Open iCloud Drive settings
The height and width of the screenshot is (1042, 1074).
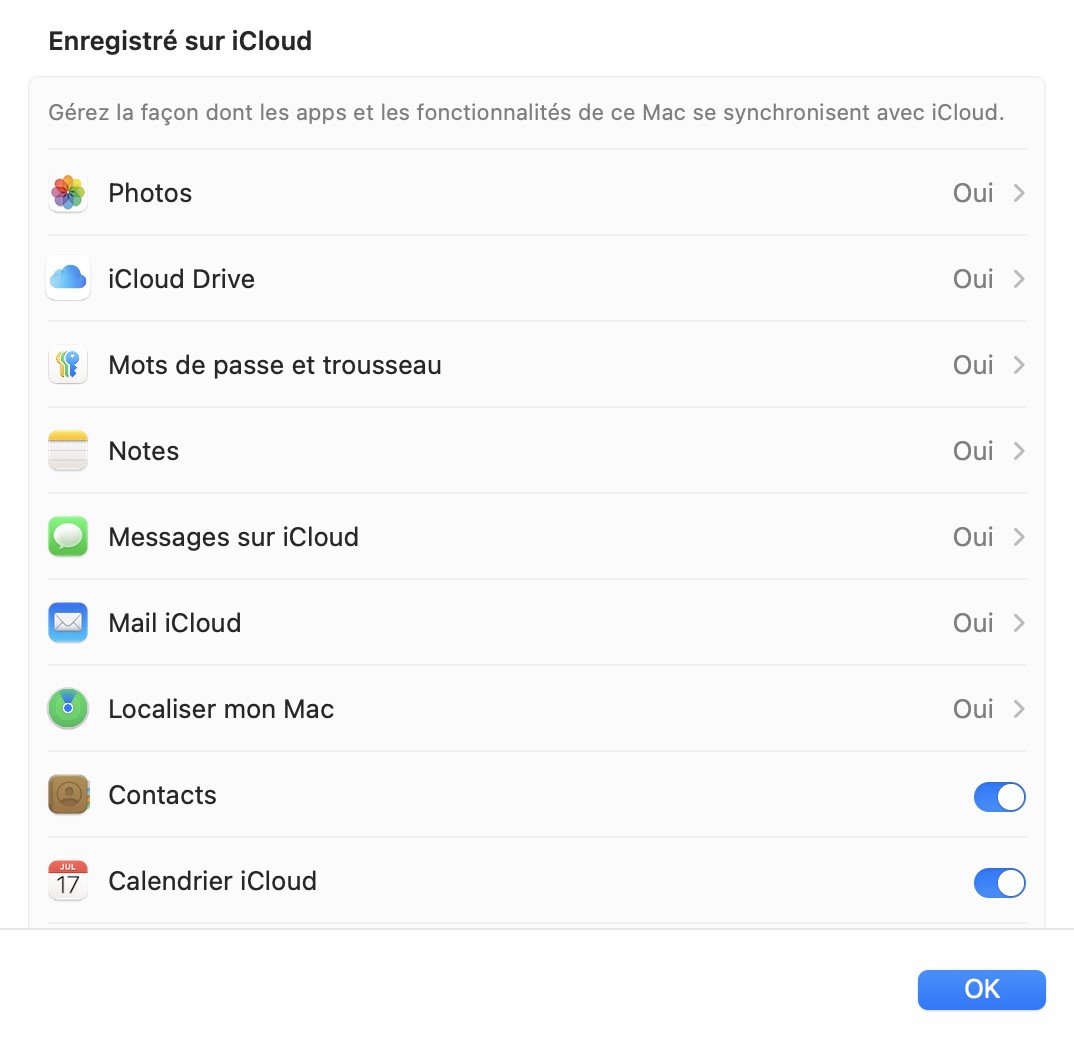point(536,279)
